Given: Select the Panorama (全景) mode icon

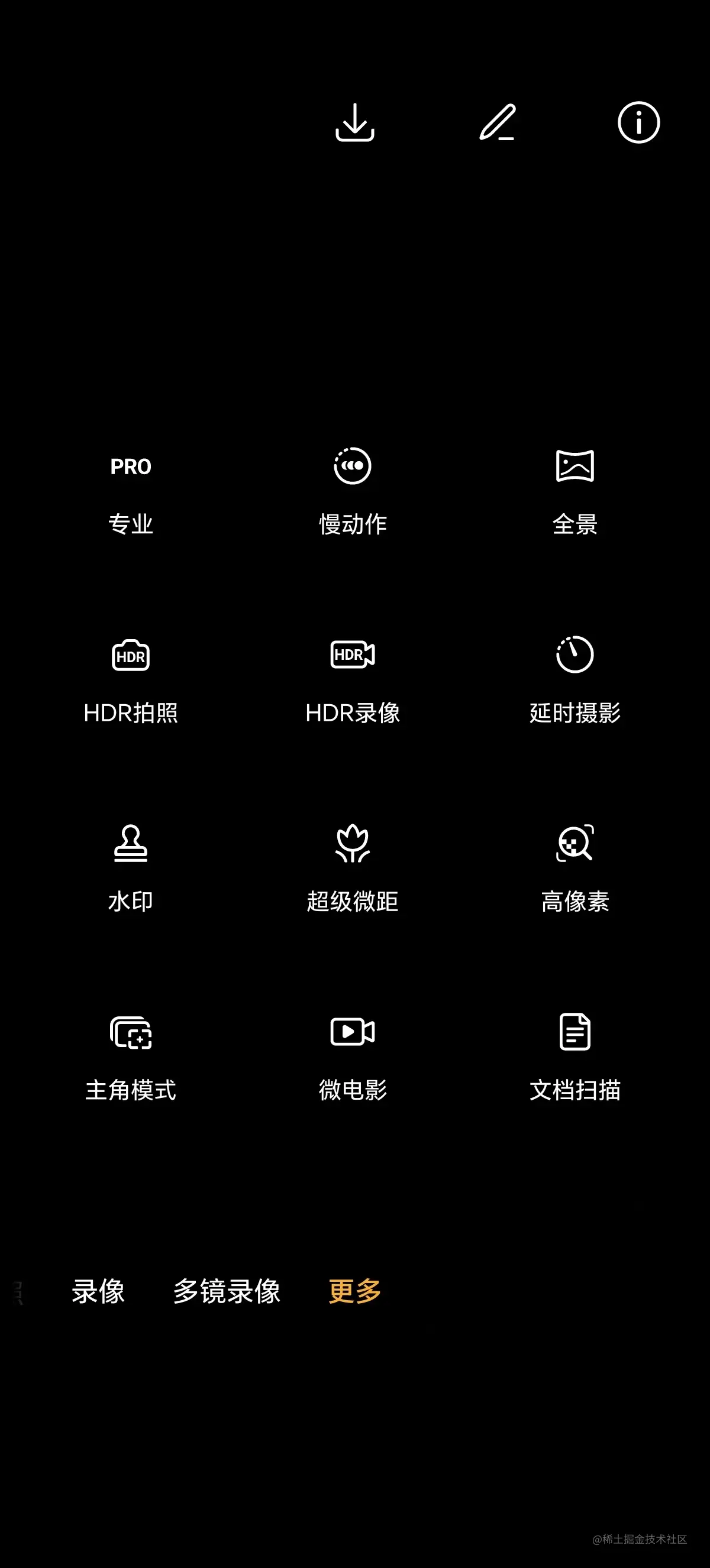Looking at the screenshot, I should (x=576, y=466).
